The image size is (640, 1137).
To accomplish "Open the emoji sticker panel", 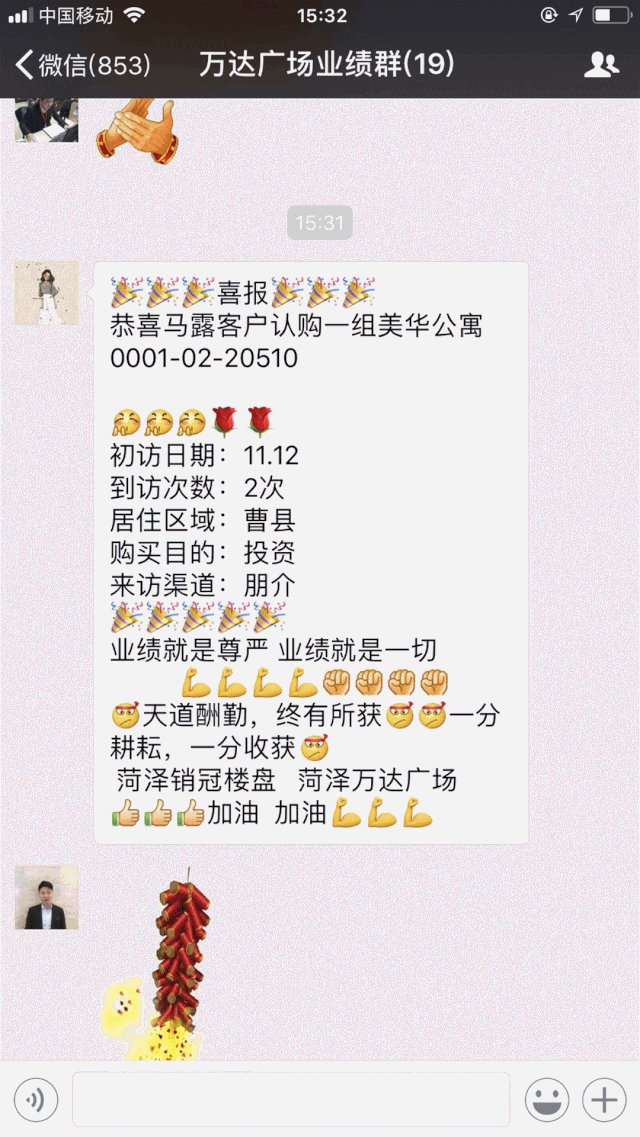I will [x=547, y=1101].
